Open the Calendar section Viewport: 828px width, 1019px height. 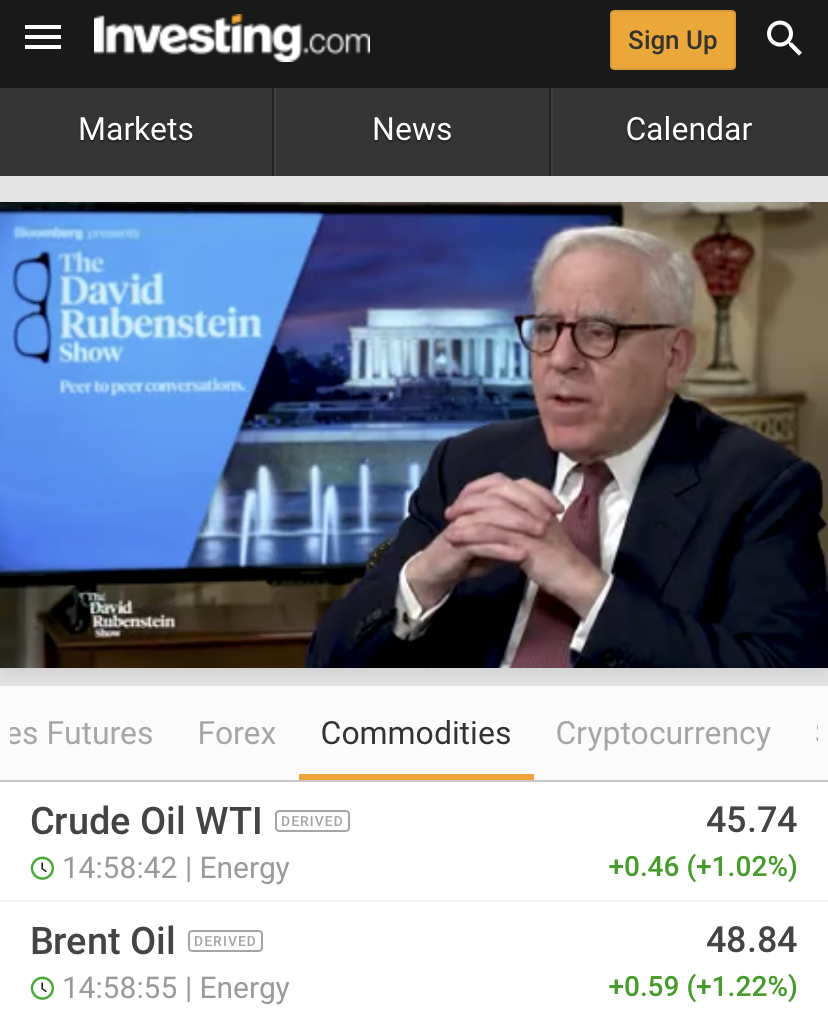688,130
